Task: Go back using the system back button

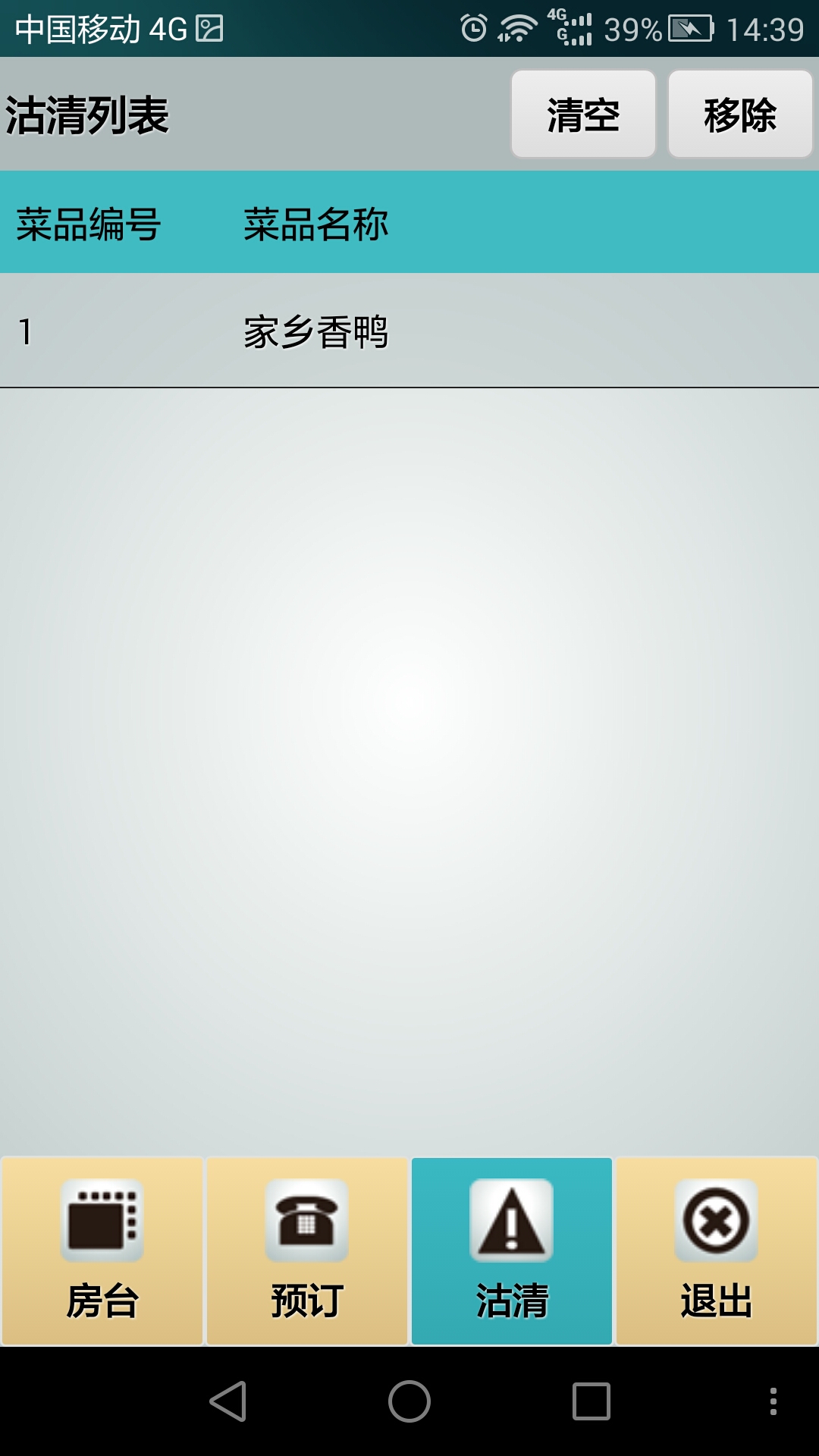Action: (x=227, y=1401)
